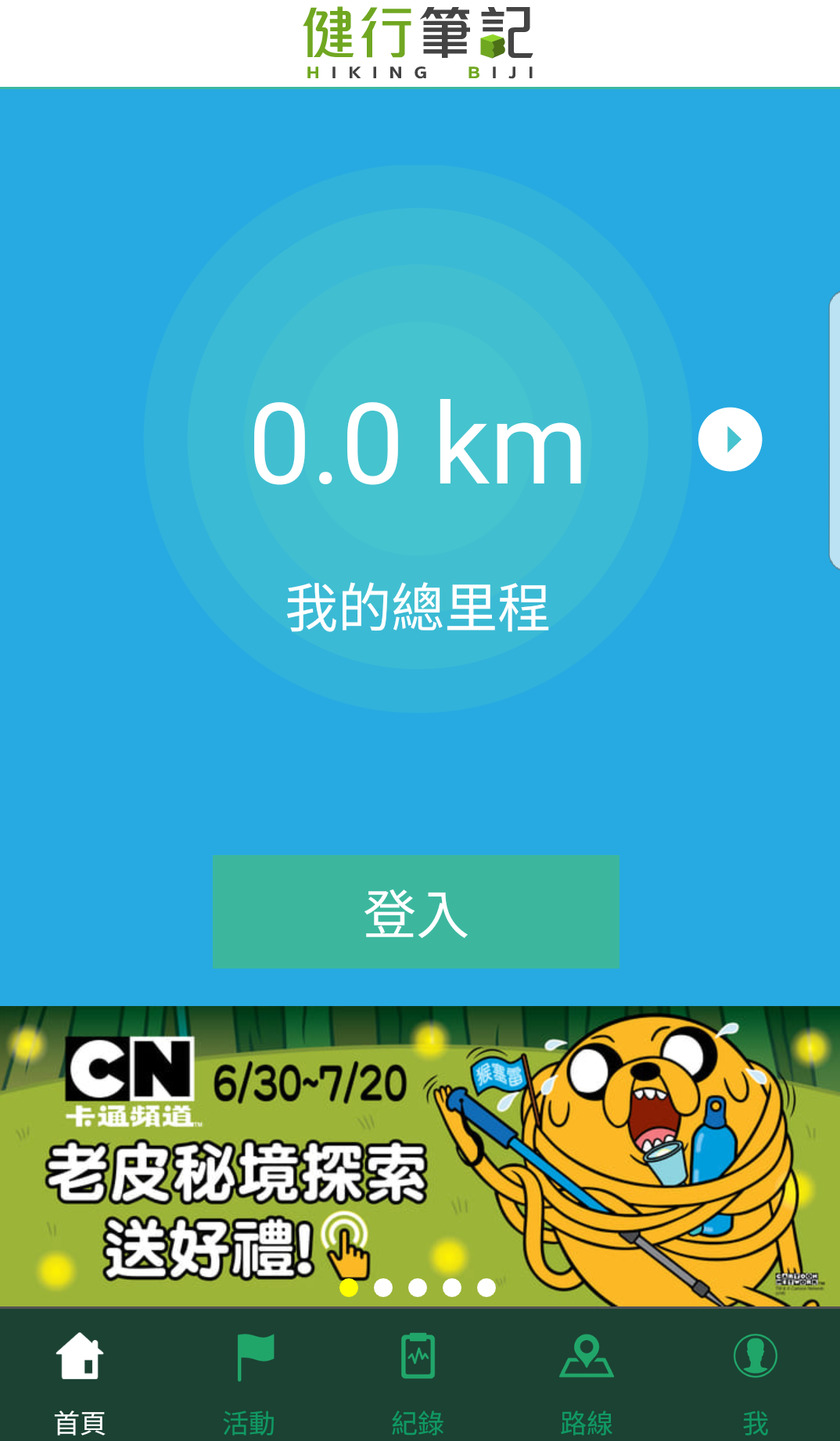Open the 路線 routes tab
The width and height of the screenshot is (840, 1441).
(587, 1382)
